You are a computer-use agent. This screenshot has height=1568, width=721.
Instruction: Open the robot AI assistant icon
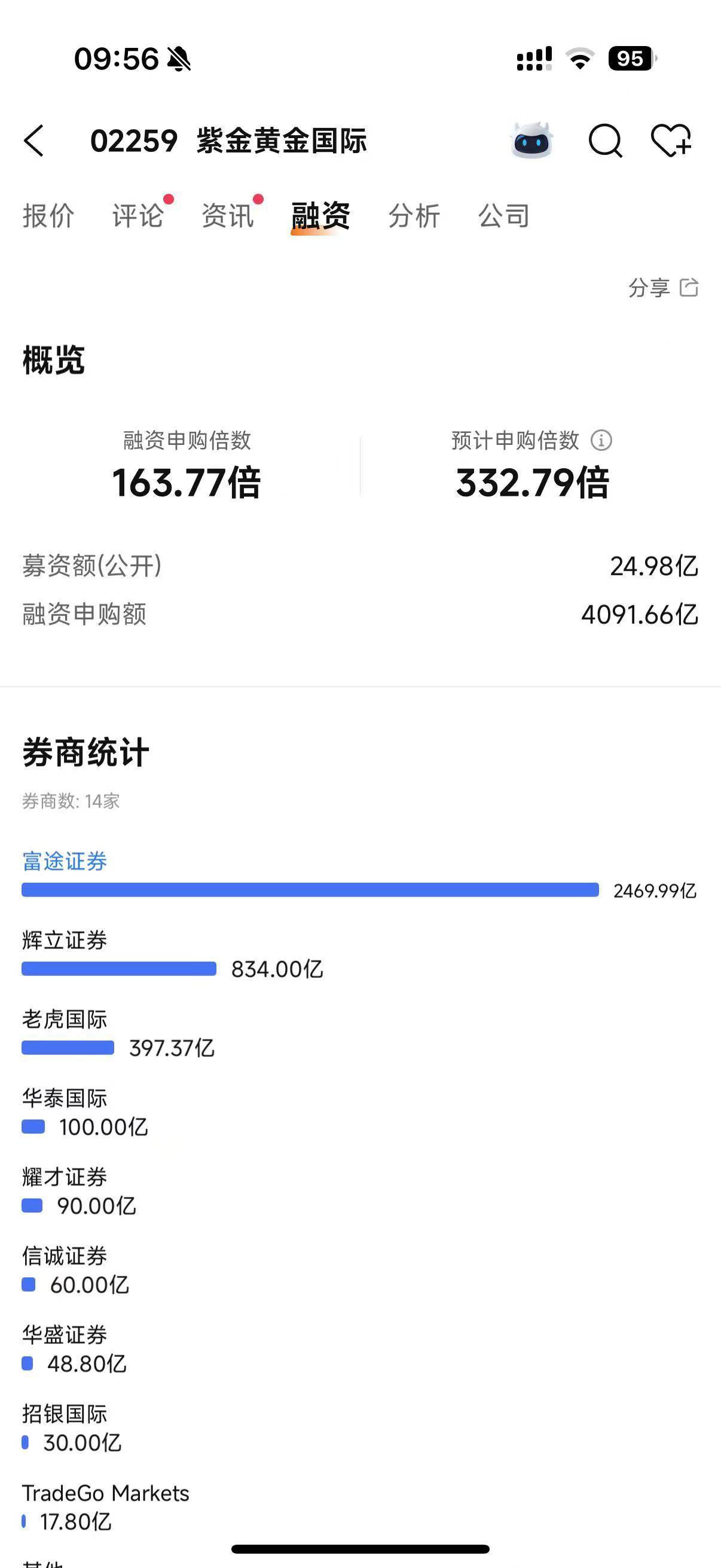[x=531, y=141]
